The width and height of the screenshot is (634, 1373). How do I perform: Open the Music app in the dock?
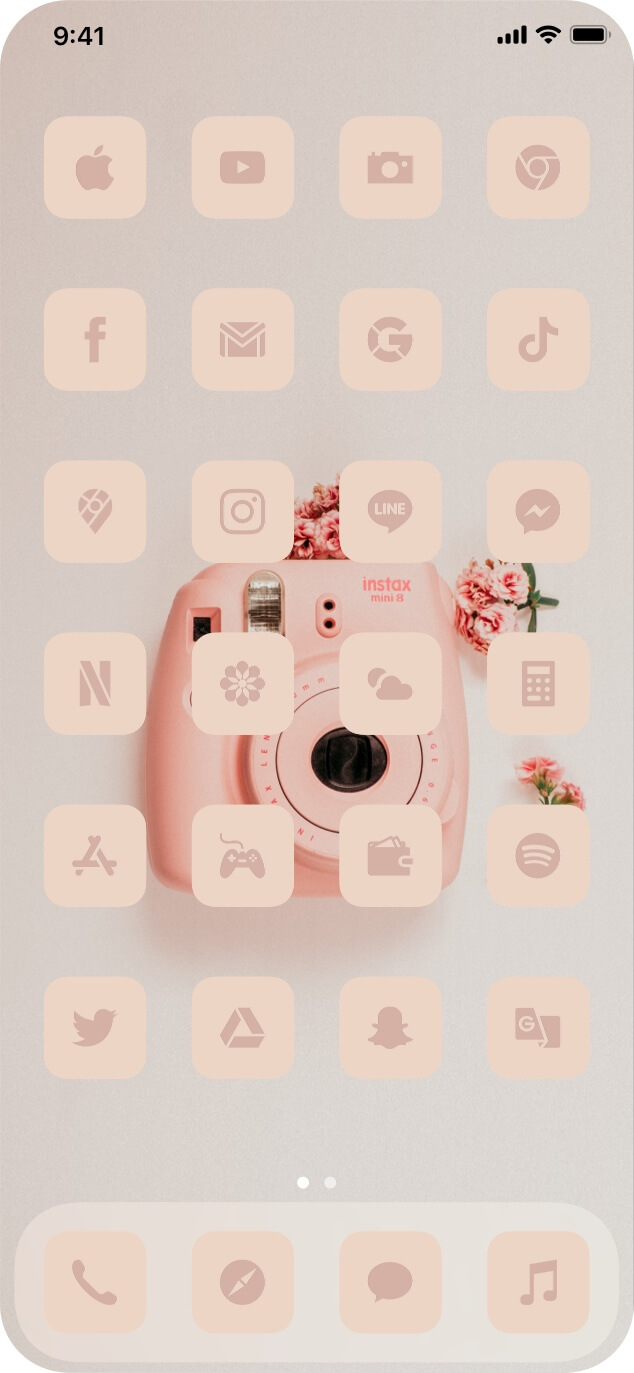538,1281
